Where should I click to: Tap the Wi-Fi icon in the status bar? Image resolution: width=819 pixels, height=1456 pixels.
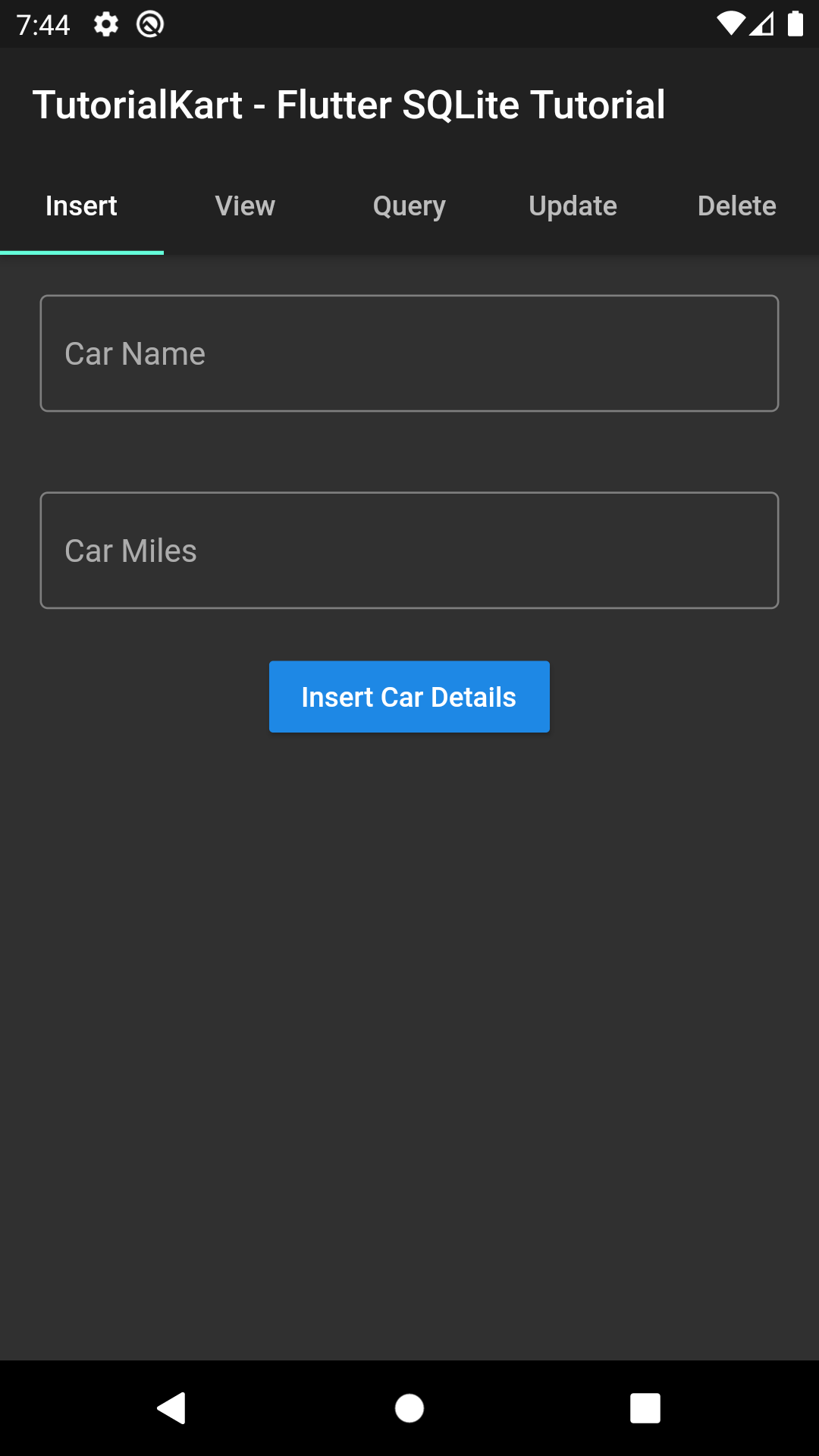(730, 24)
